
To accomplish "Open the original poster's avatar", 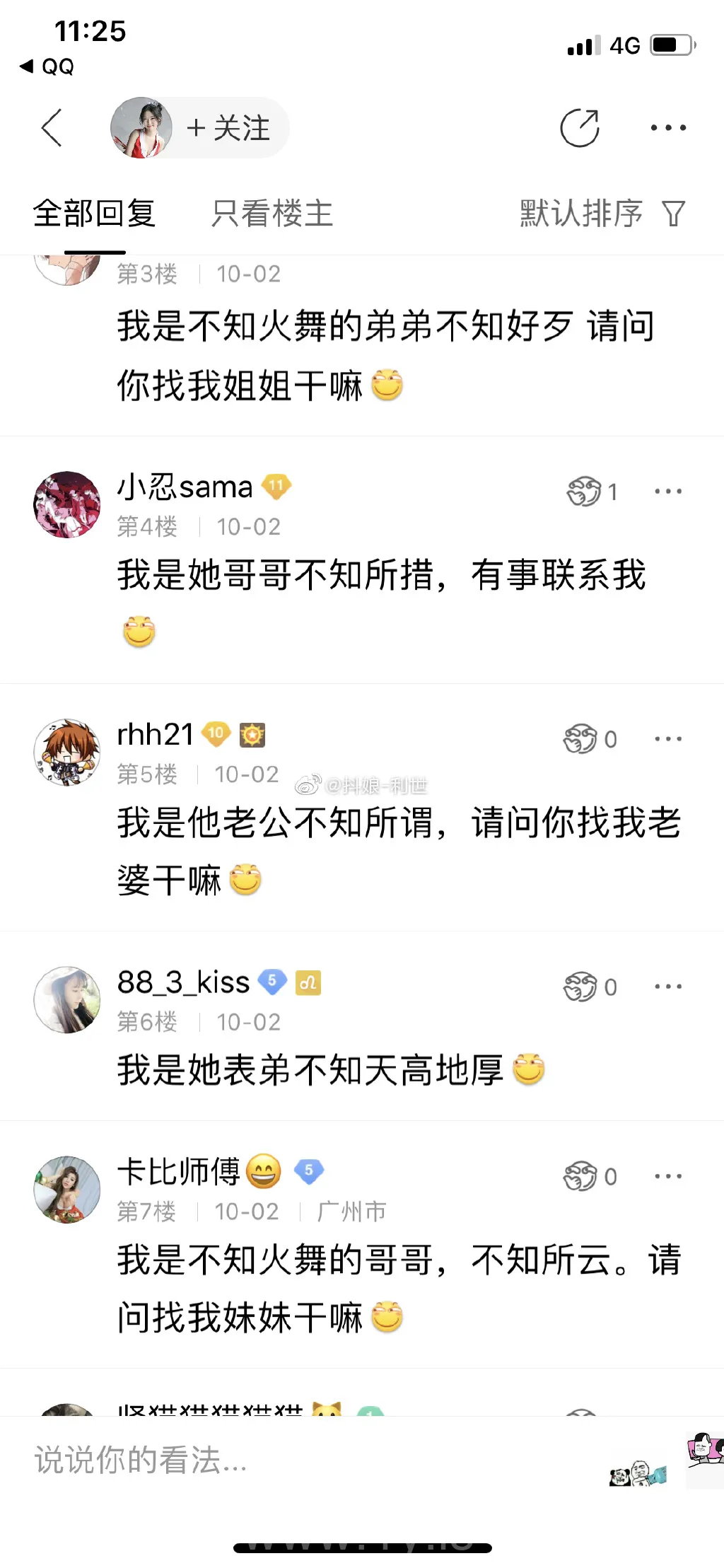I will pyautogui.click(x=141, y=128).
